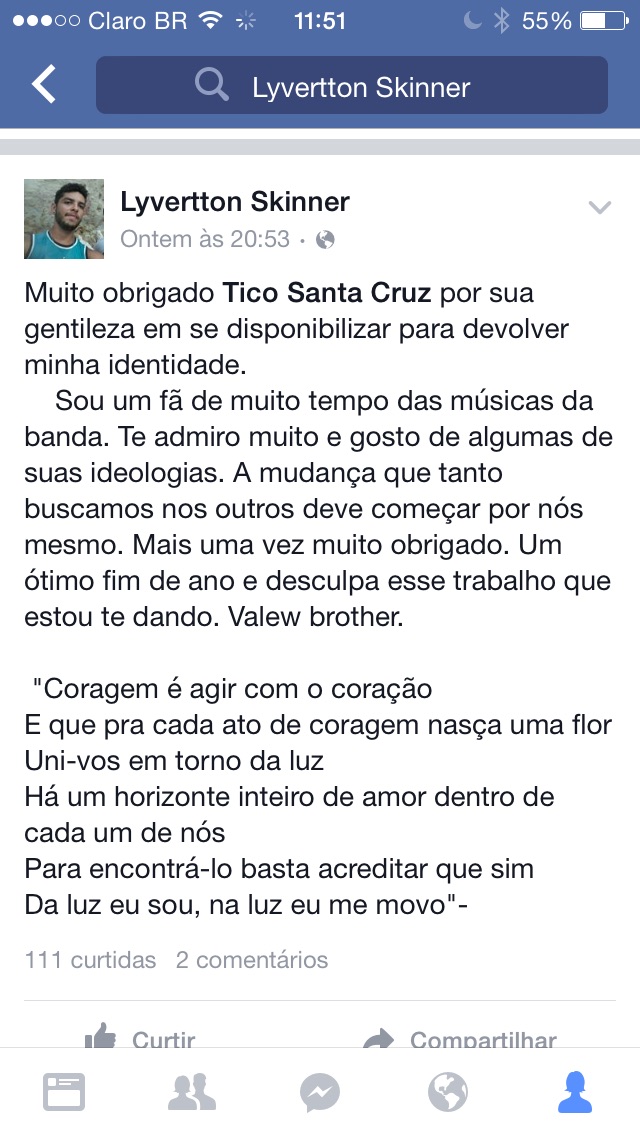
Task: Switch to the News Feed tab
Action: pyautogui.click(x=64, y=1092)
